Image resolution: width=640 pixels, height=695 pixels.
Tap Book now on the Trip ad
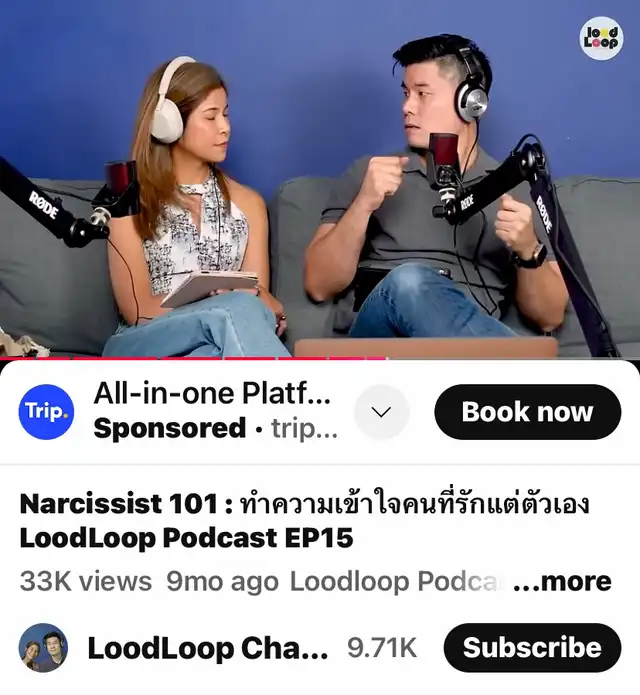point(527,412)
